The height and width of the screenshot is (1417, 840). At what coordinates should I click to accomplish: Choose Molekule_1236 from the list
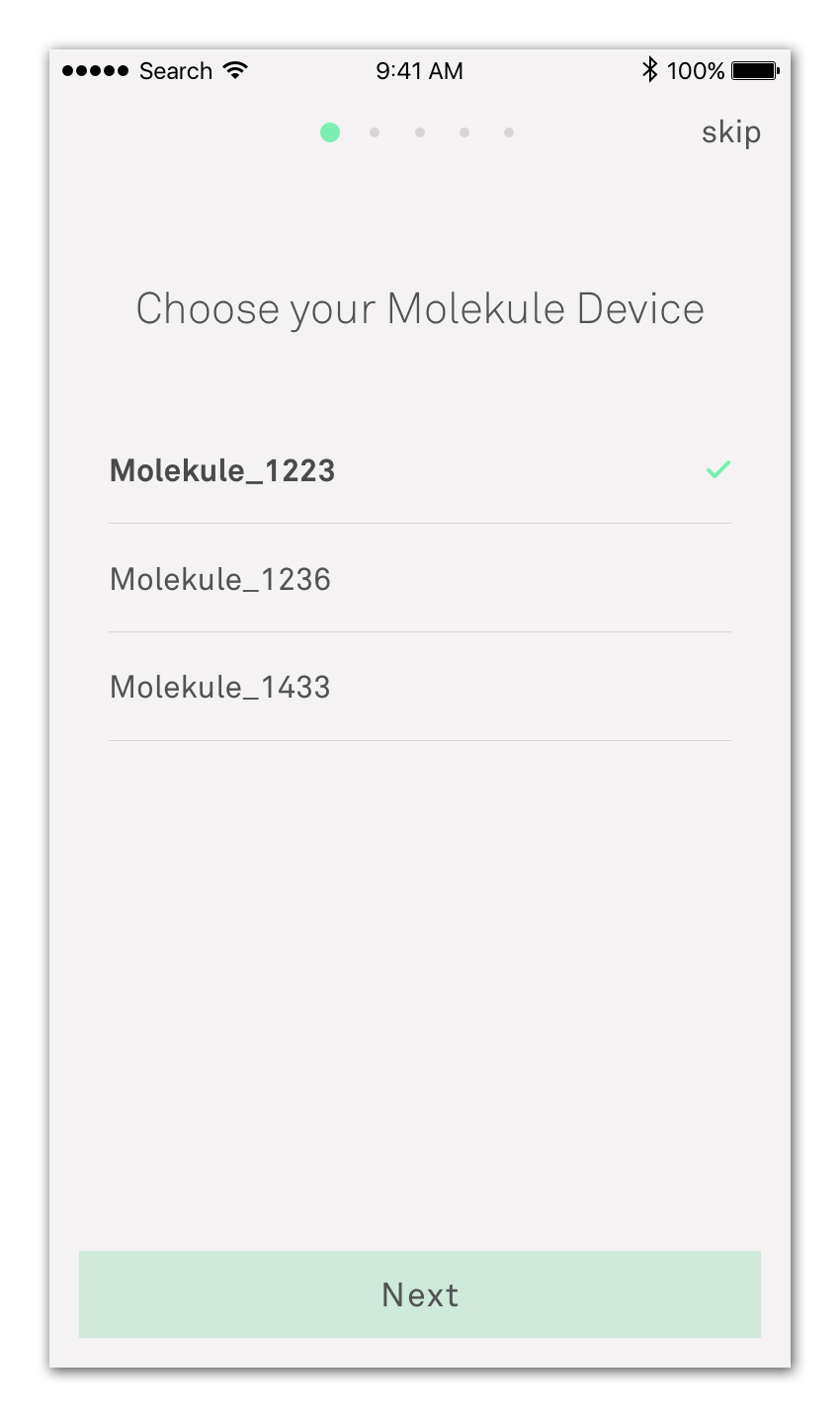pyautogui.click(x=420, y=578)
